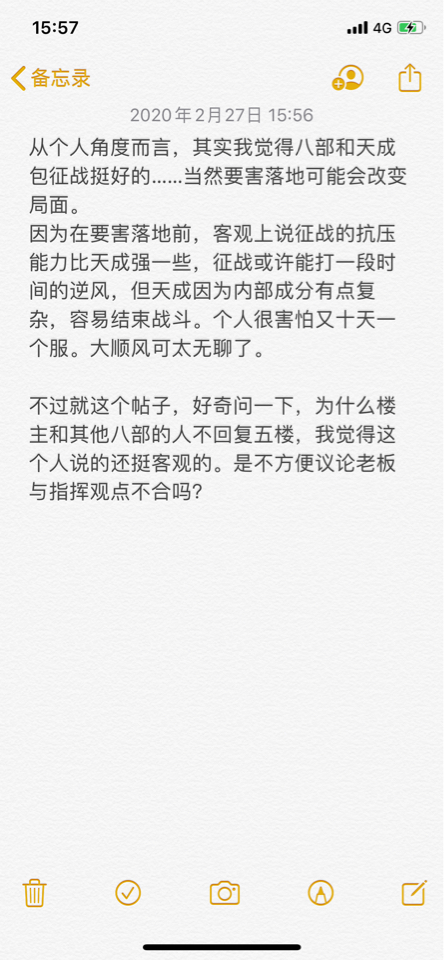Open the camera to add a photo
The height and width of the screenshot is (960, 444).
click(225, 893)
